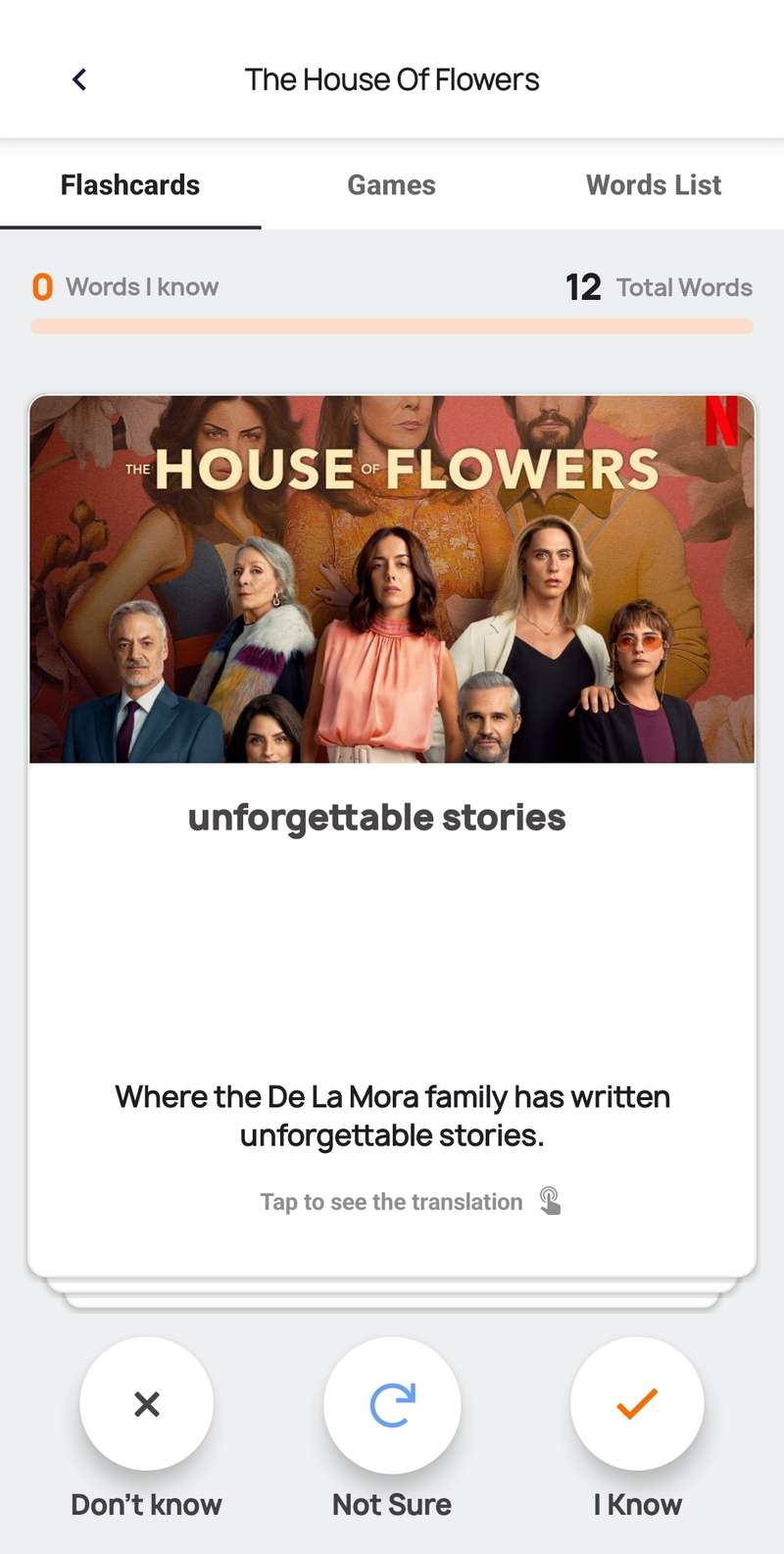Open the Words List tab
Image resolution: width=784 pixels, height=1554 pixels.
tap(654, 185)
